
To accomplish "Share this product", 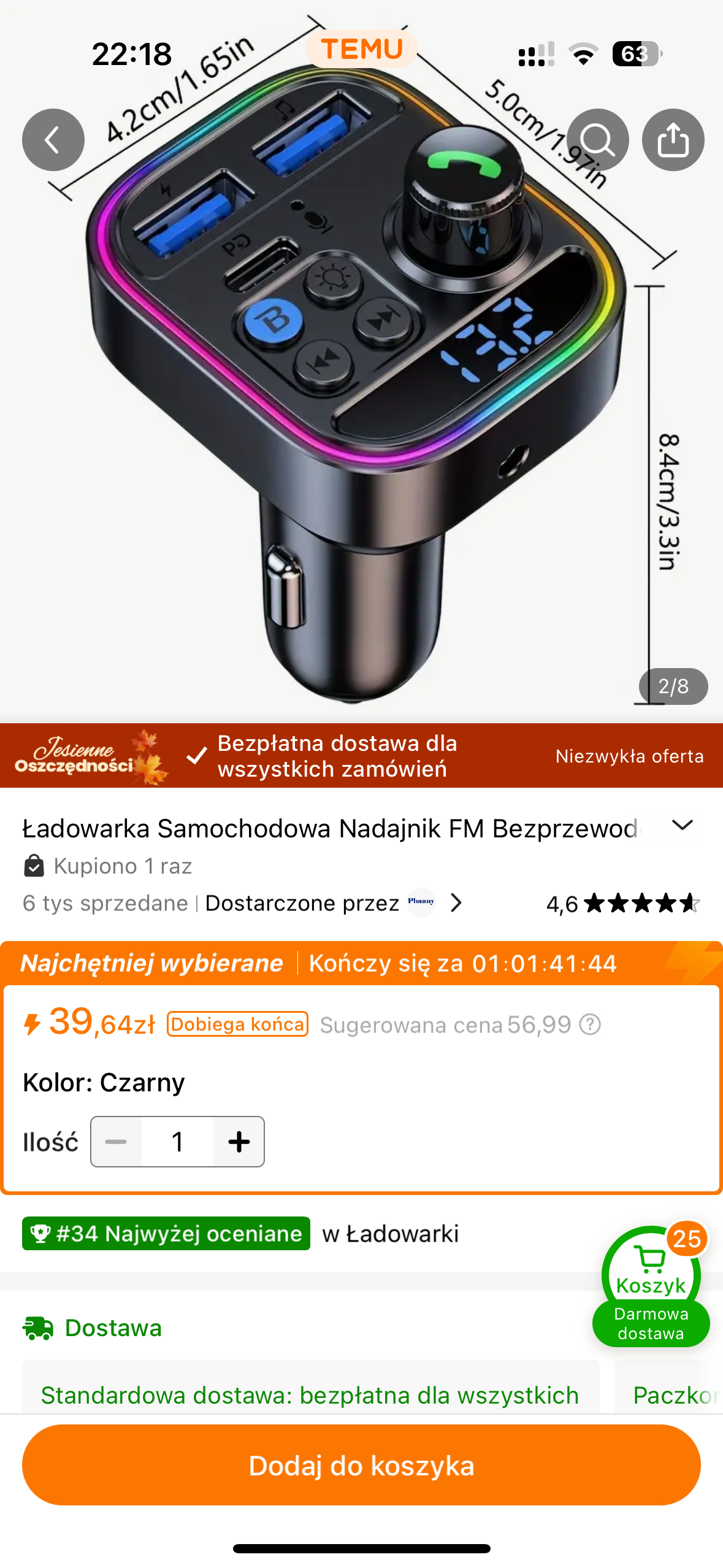I will click(673, 140).
